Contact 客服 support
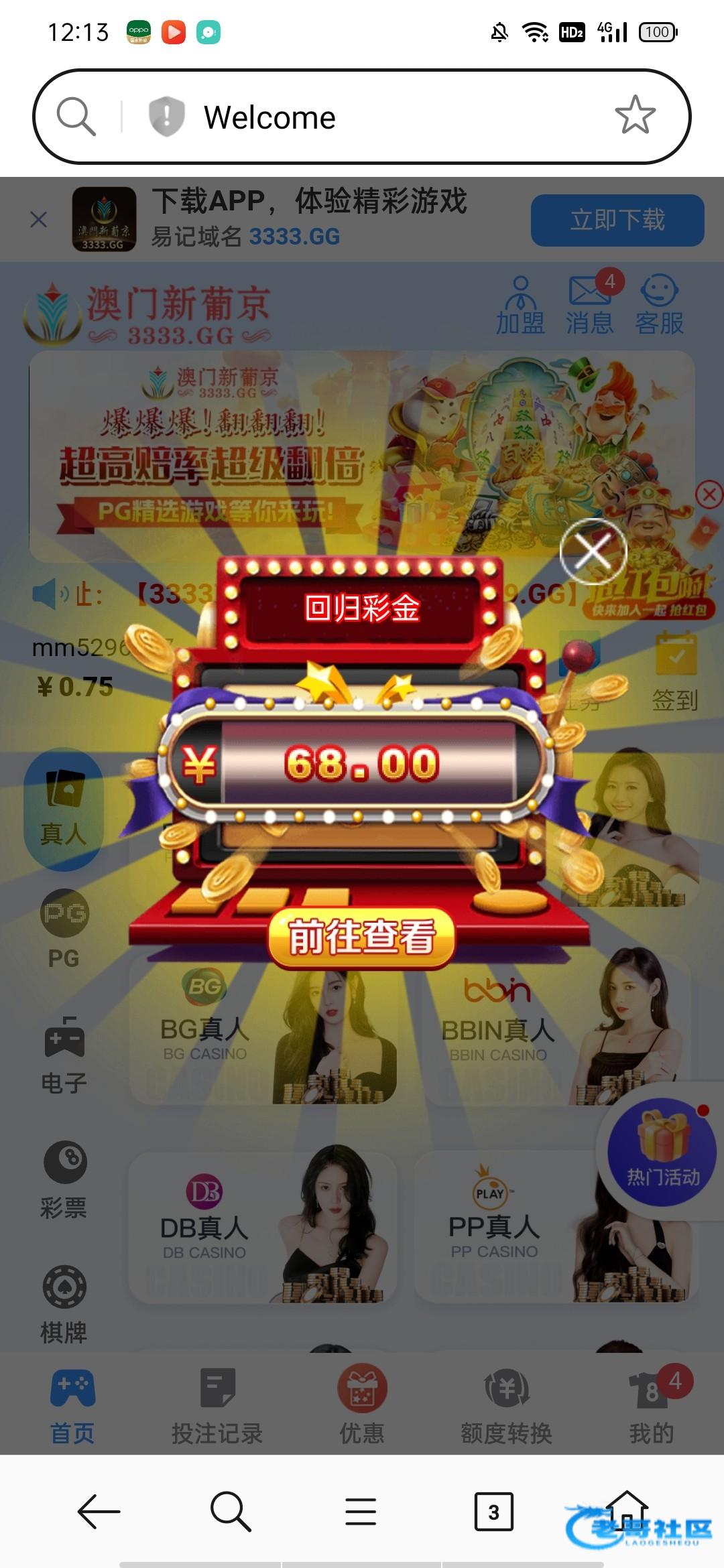The height and width of the screenshot is (1568, 724). coord(660,306)
